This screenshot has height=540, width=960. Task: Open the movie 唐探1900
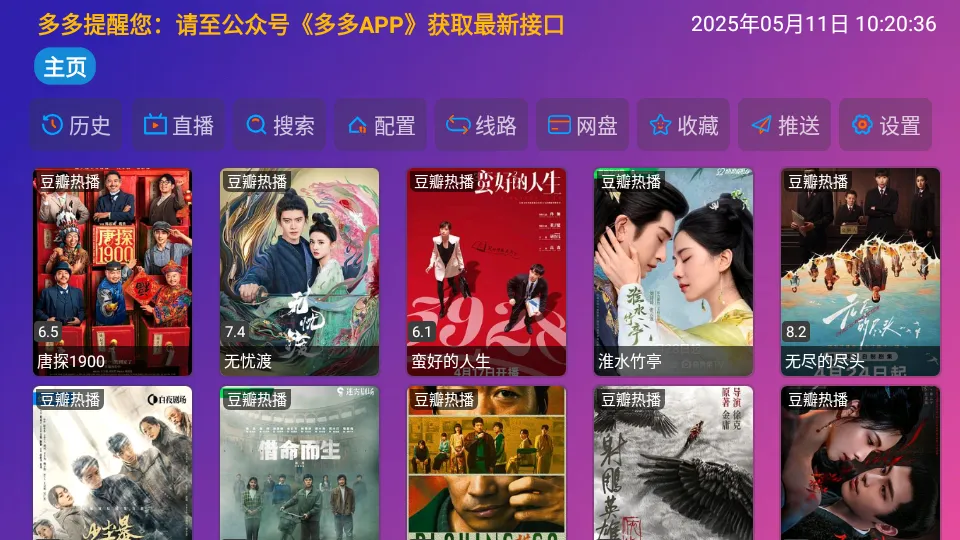(112, 271)
